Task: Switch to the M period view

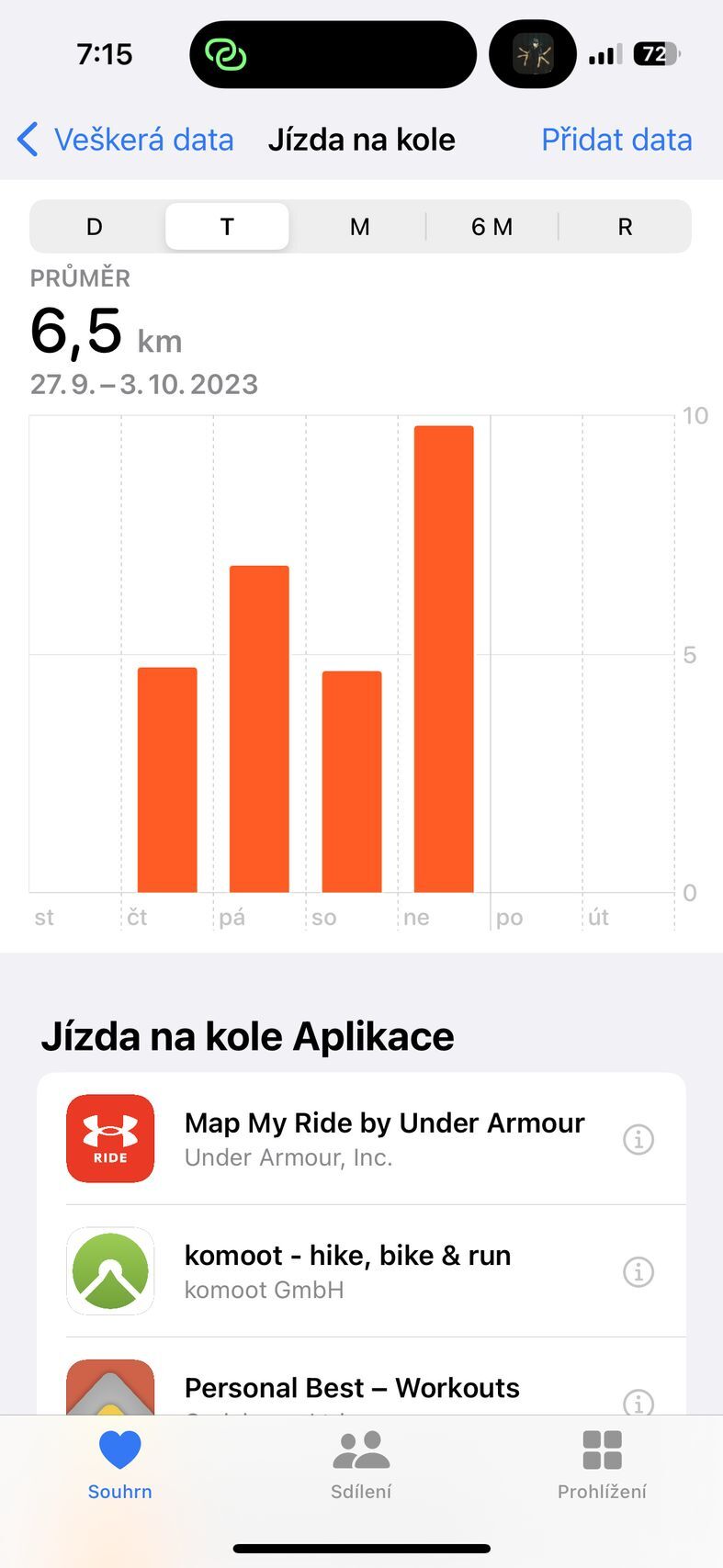Action: pyautogui.click(x=359, y=226)
